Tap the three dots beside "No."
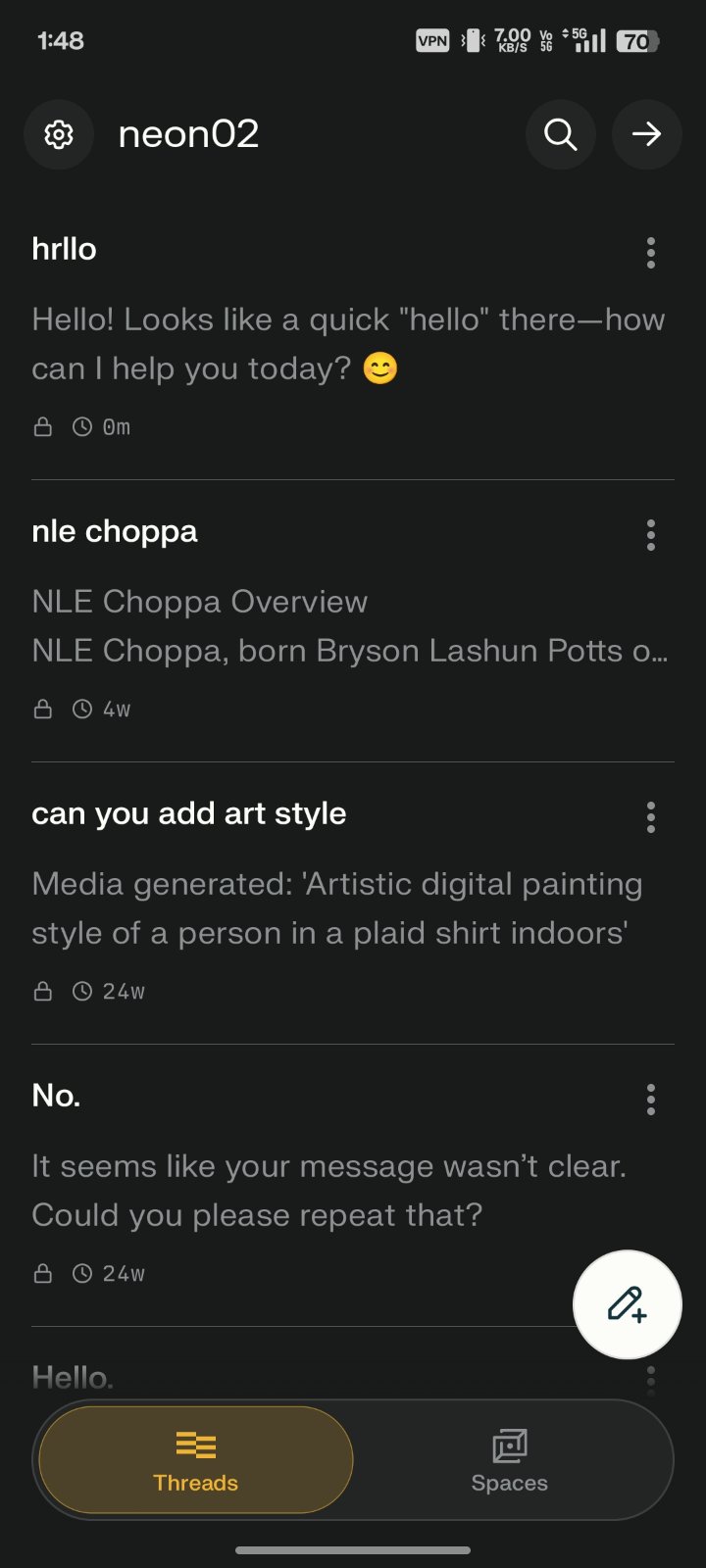Image resolution: width=706 pixels, height=1568 pixels. click(x=651, y=1100)
